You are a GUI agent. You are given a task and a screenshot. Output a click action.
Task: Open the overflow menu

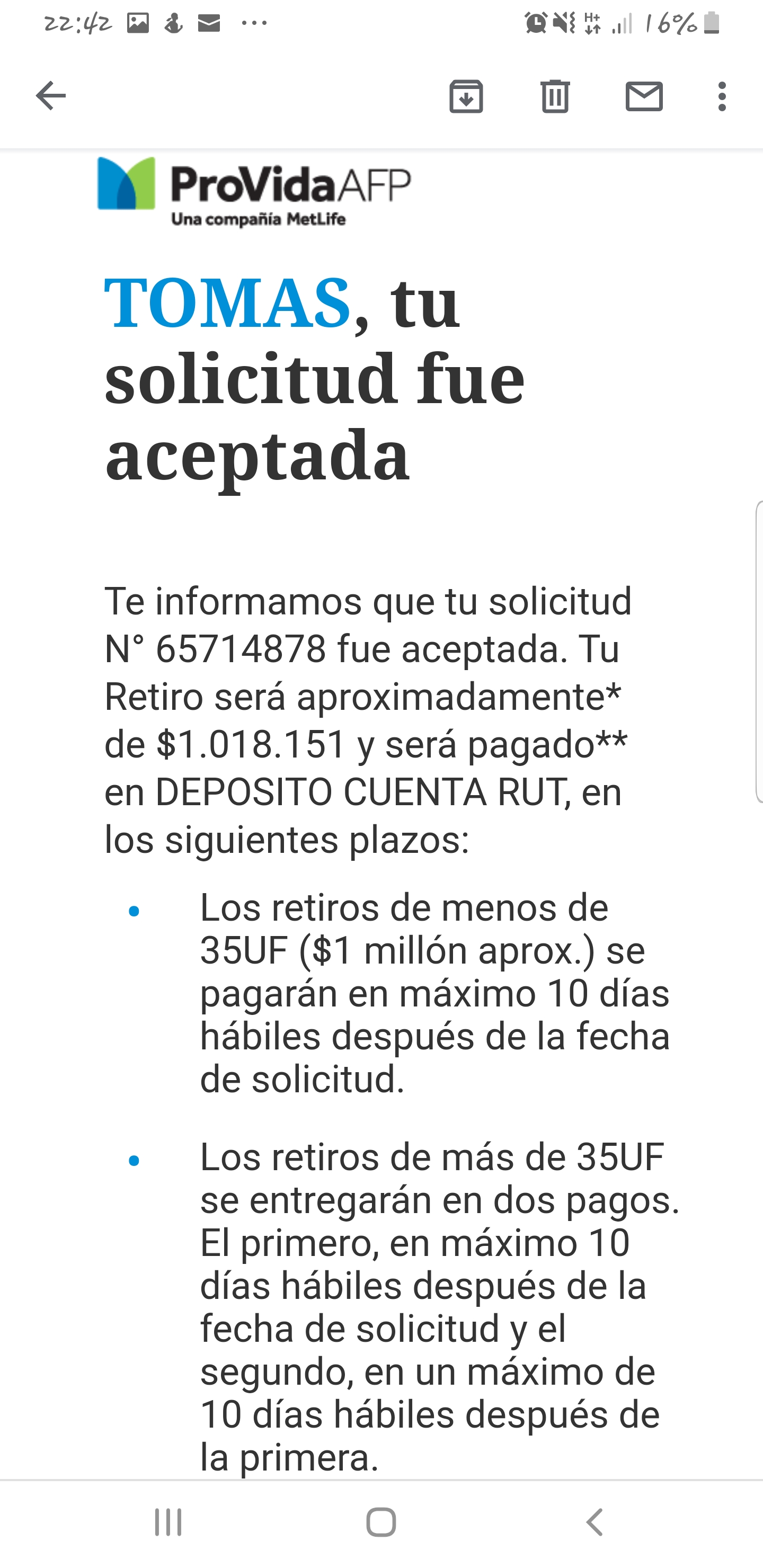coord(722,96)
